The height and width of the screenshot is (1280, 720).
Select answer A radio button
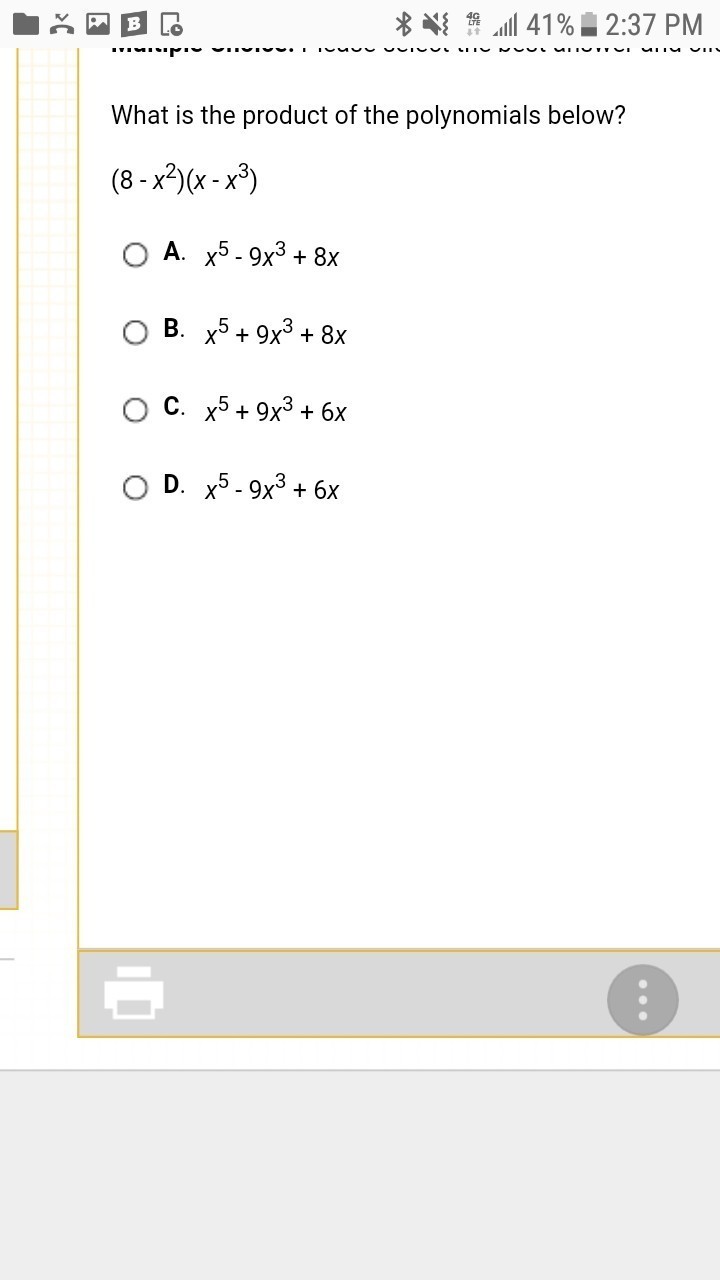(135, 255)
